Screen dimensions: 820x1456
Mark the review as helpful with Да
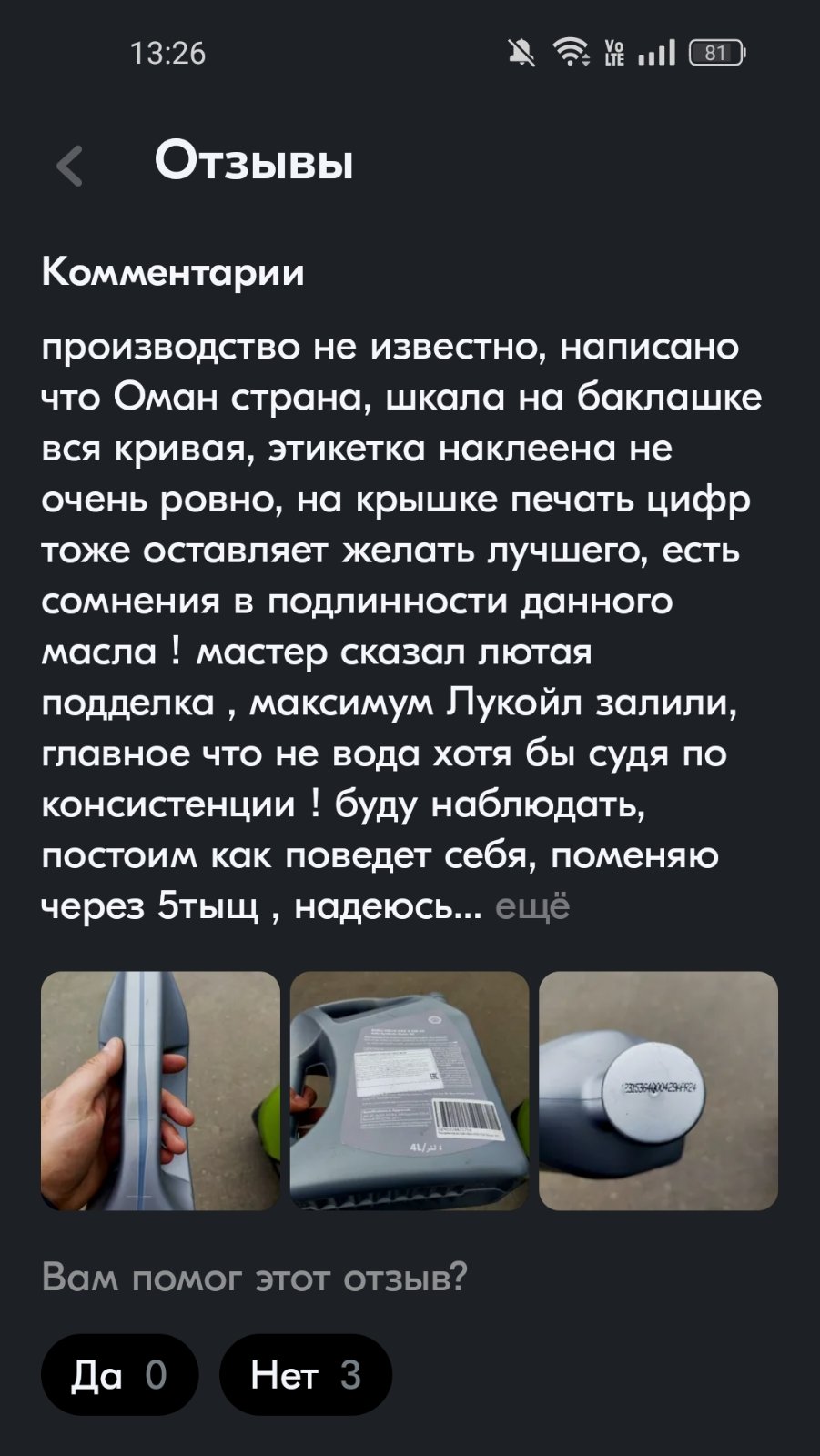coord(119,1374)
